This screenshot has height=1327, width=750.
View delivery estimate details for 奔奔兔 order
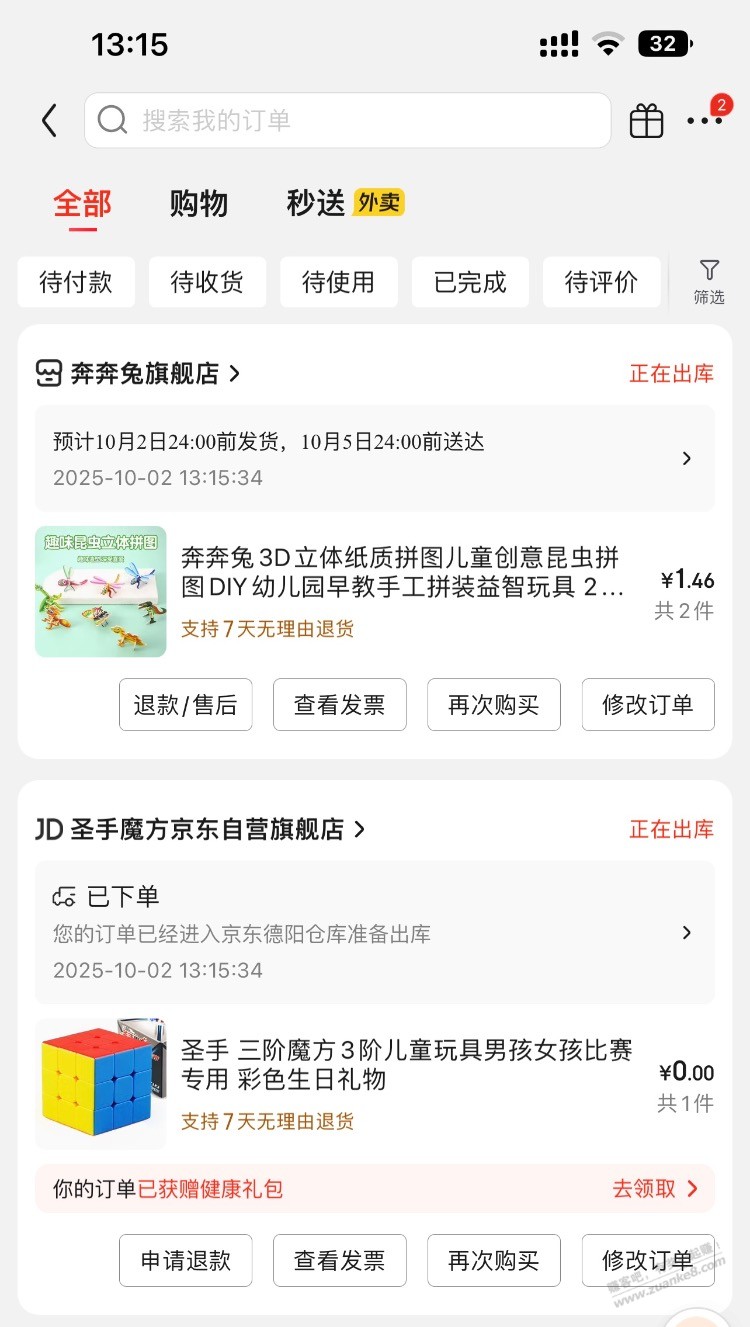tap(375, 458)
